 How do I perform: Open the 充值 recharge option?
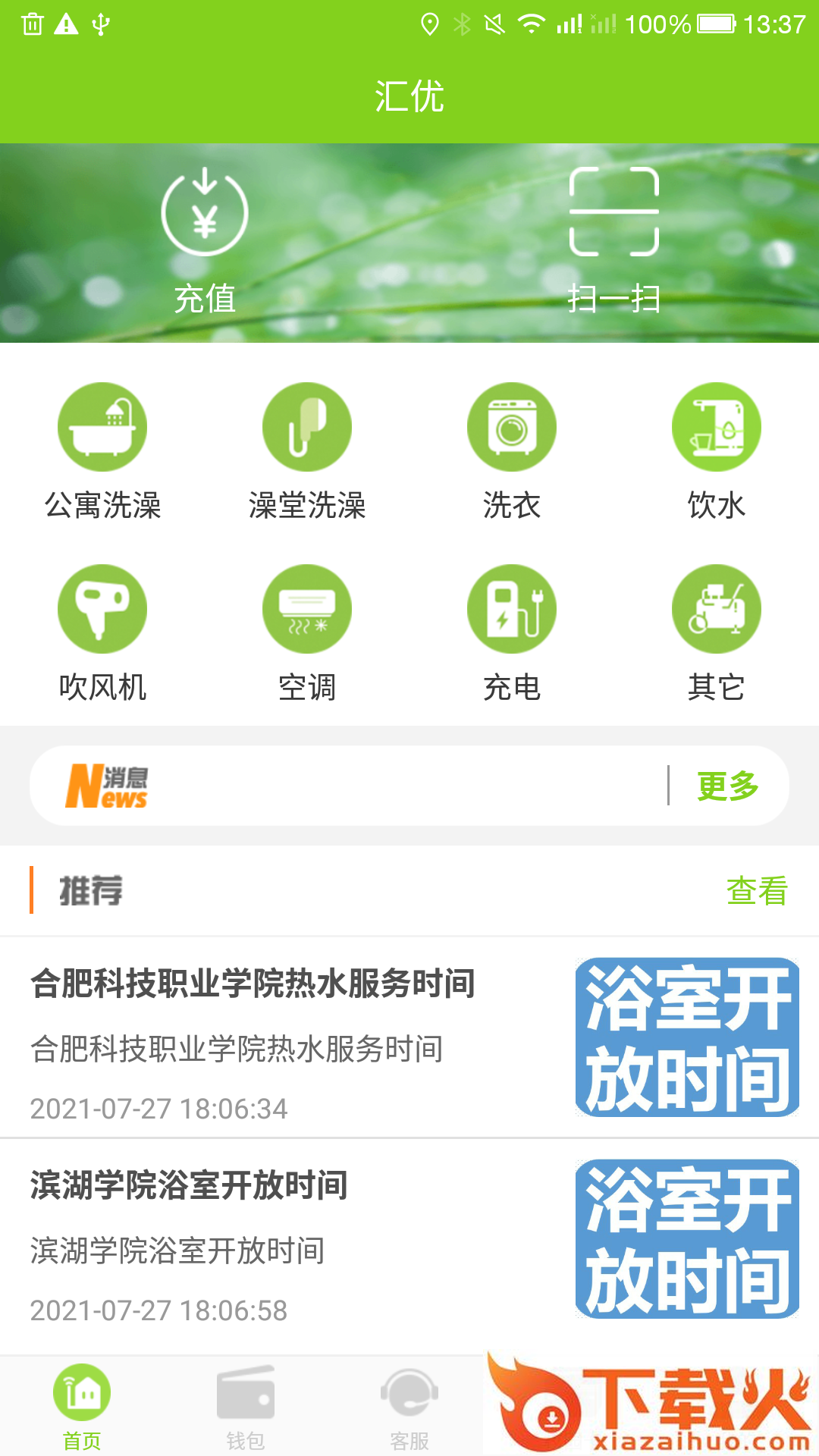(205, 240)
